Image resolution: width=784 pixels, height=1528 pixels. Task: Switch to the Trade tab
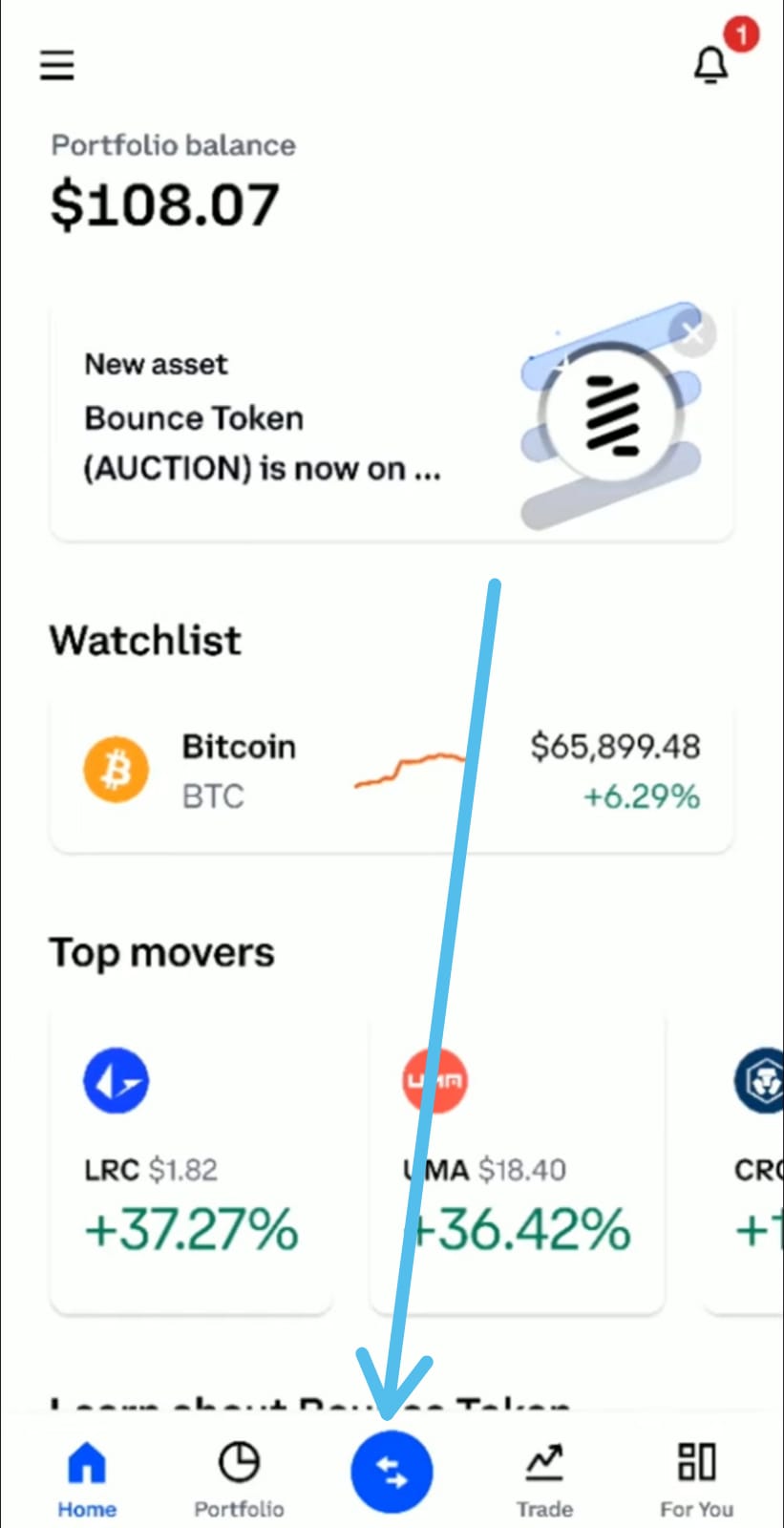tap(544, 1479)
